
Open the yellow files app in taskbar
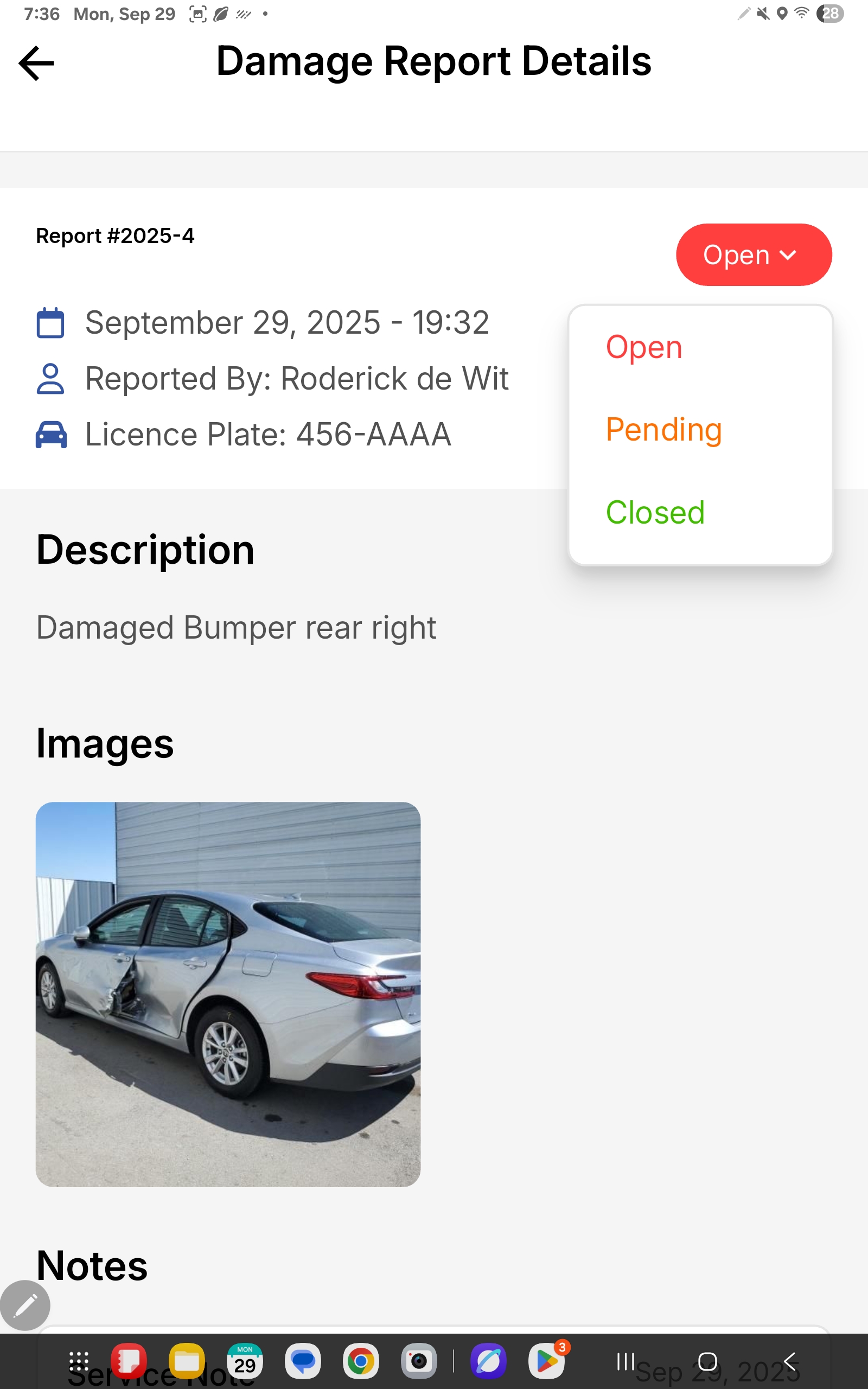click(x=187, y=1361)
